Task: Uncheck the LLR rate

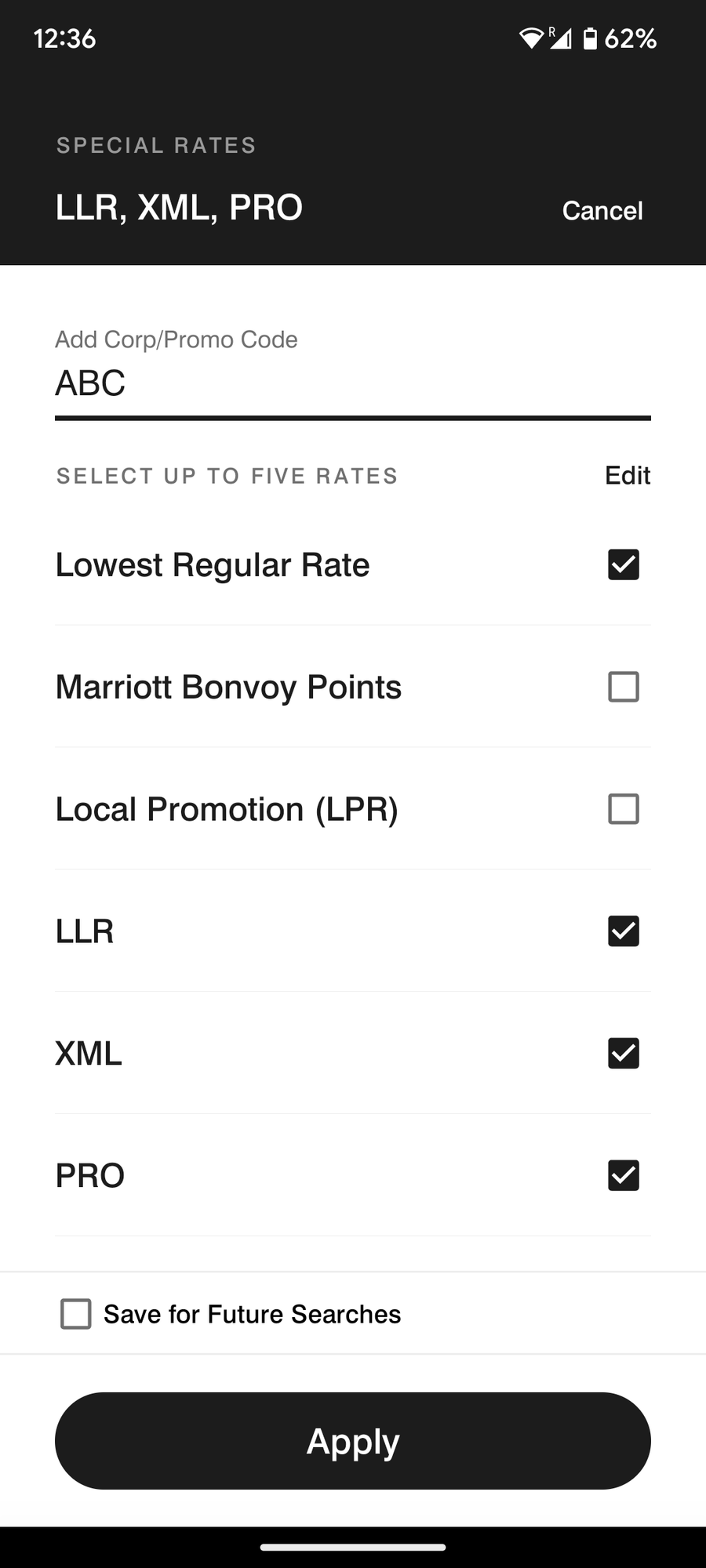Action: pos(623,931)
